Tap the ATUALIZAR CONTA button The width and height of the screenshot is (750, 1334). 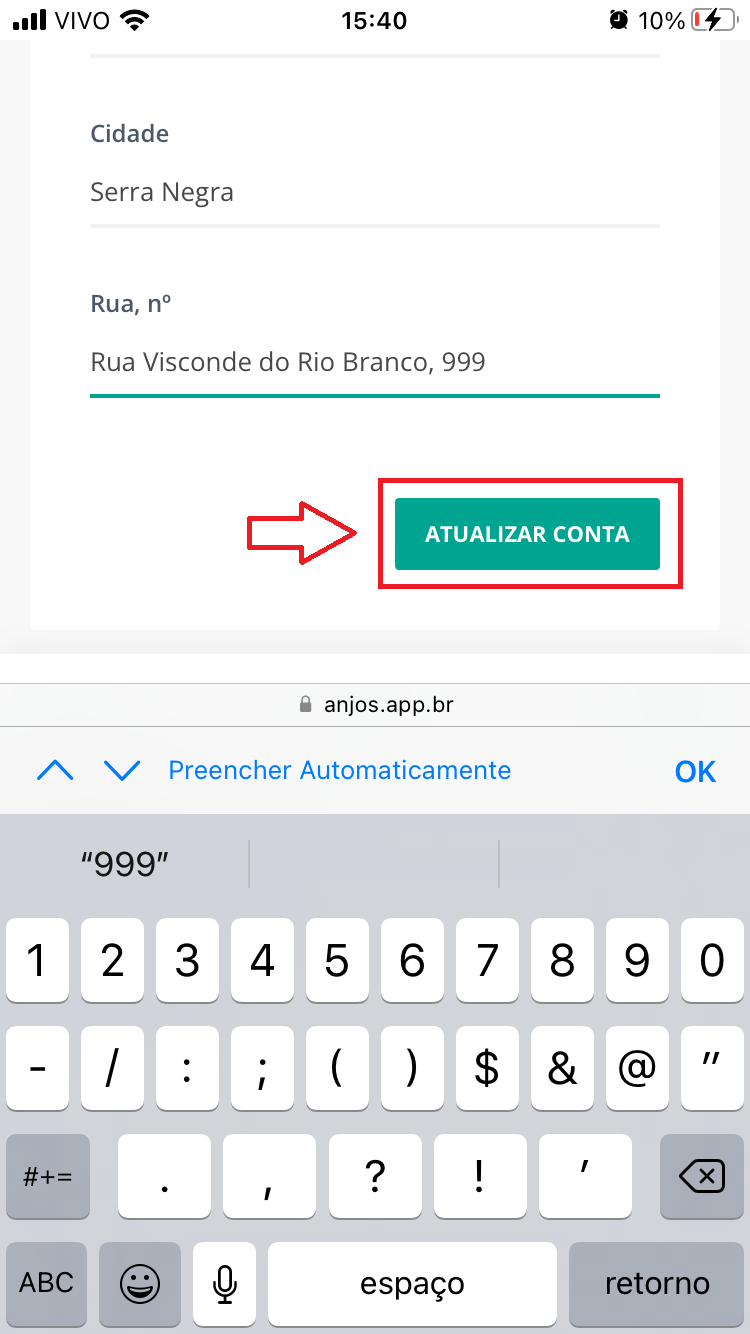pyautogui.click(x=527, y=534)
